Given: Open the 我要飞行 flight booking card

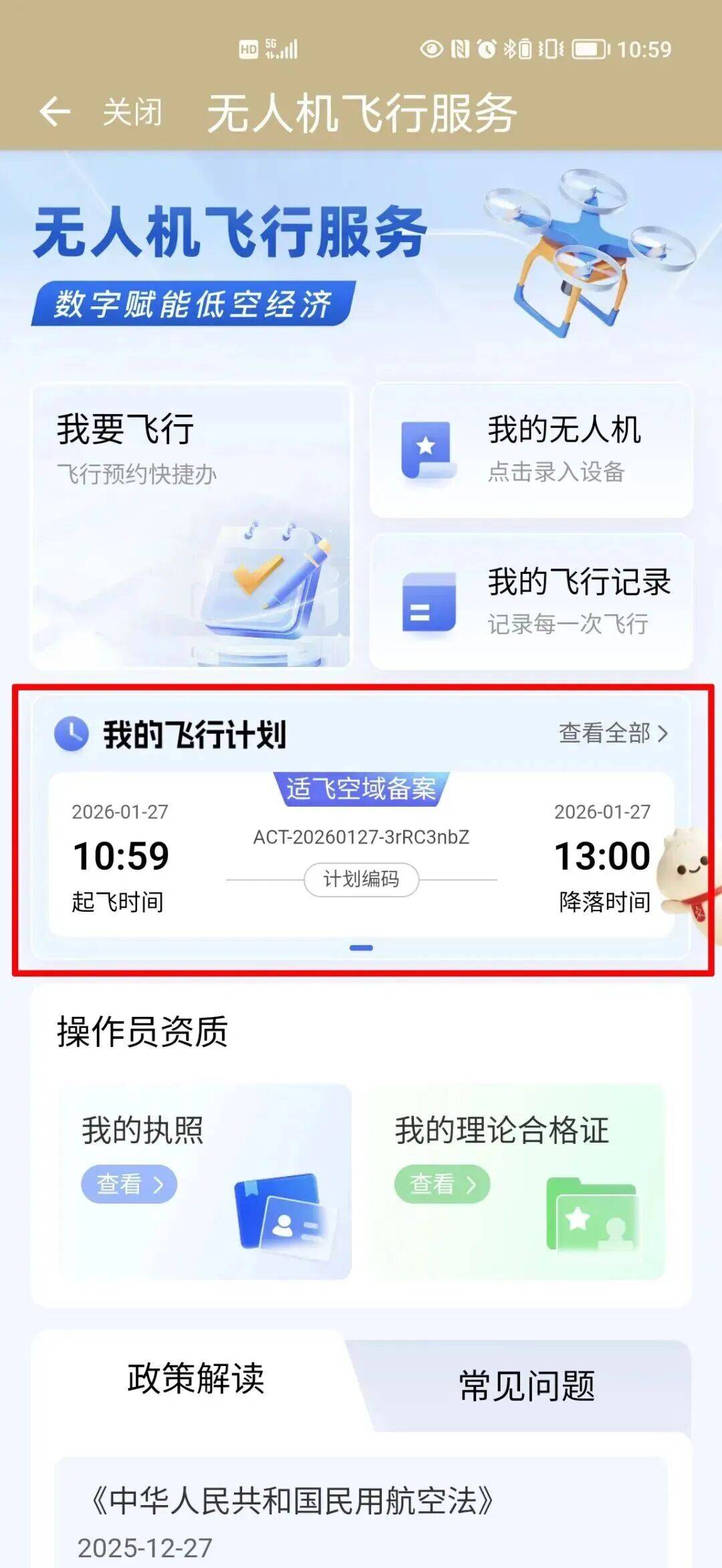Looking at the screenshot, I should point(191,525).
